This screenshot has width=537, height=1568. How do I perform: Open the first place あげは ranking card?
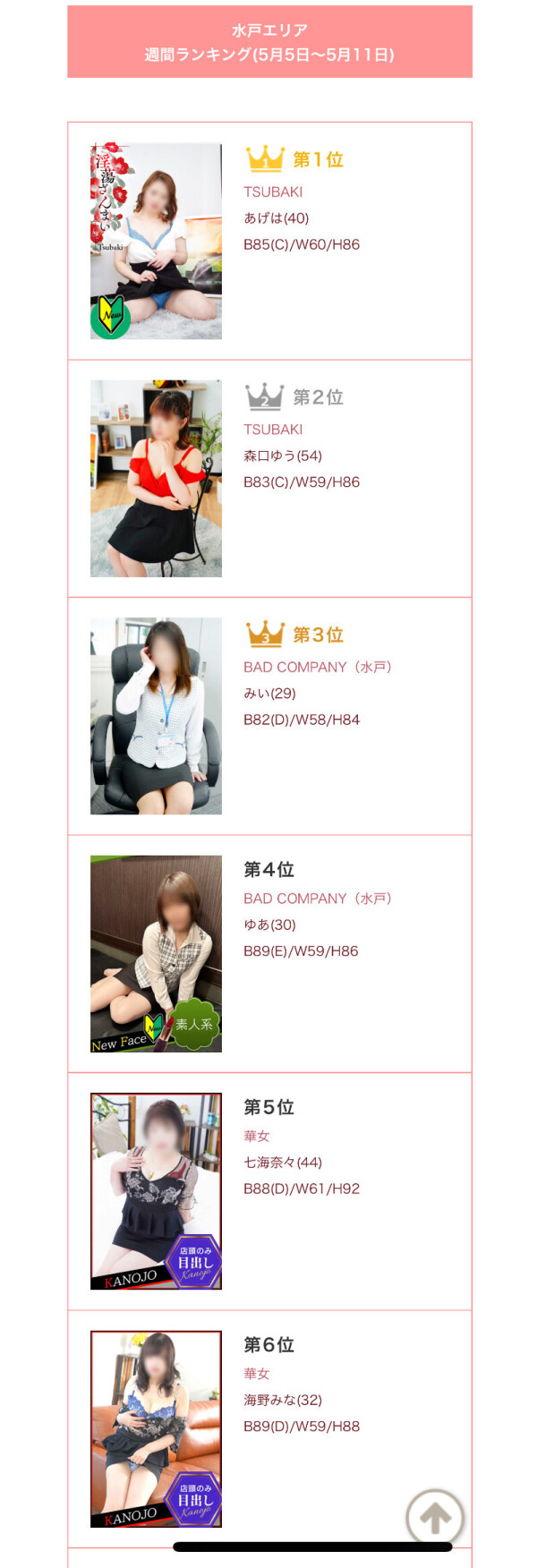click(x=268, y=241)
